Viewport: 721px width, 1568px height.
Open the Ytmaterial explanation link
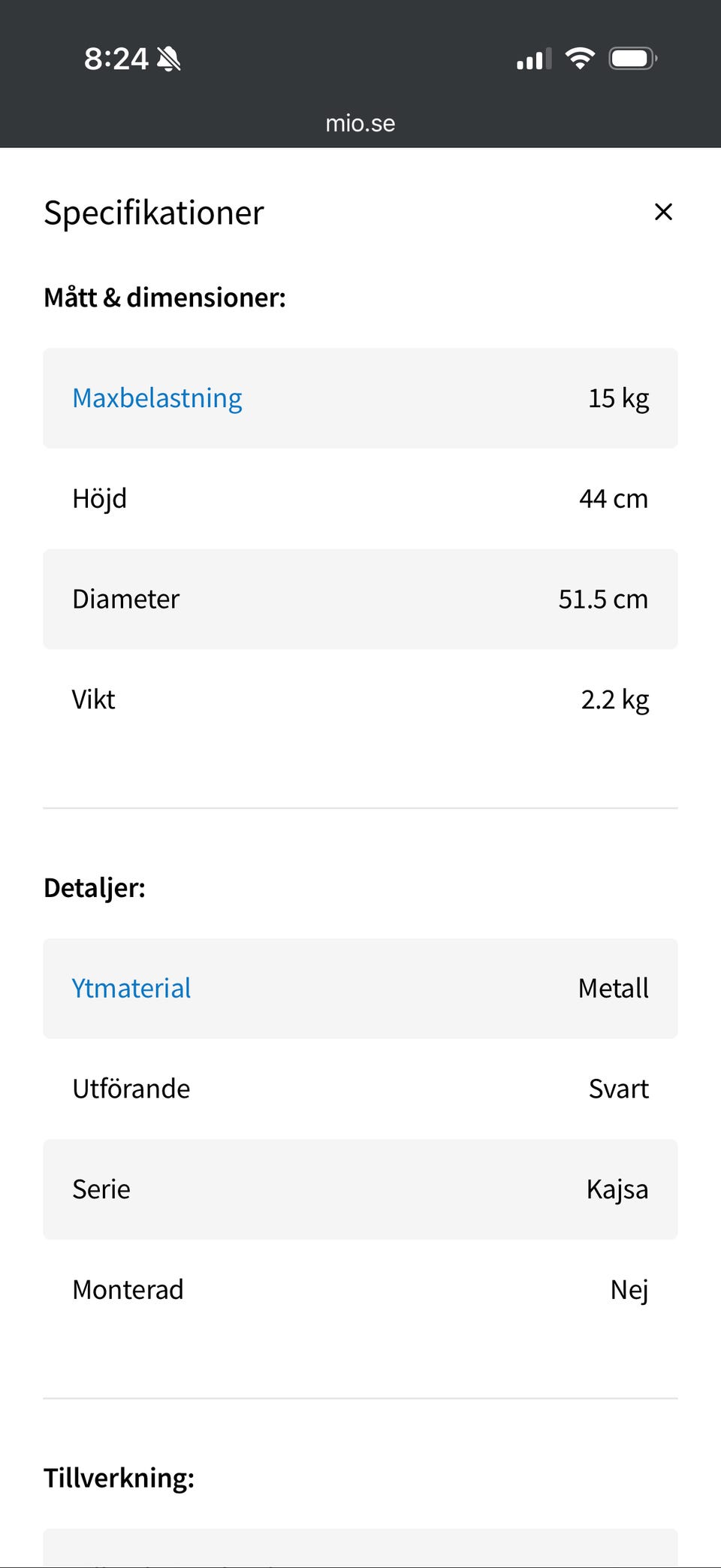click(131, 988)
